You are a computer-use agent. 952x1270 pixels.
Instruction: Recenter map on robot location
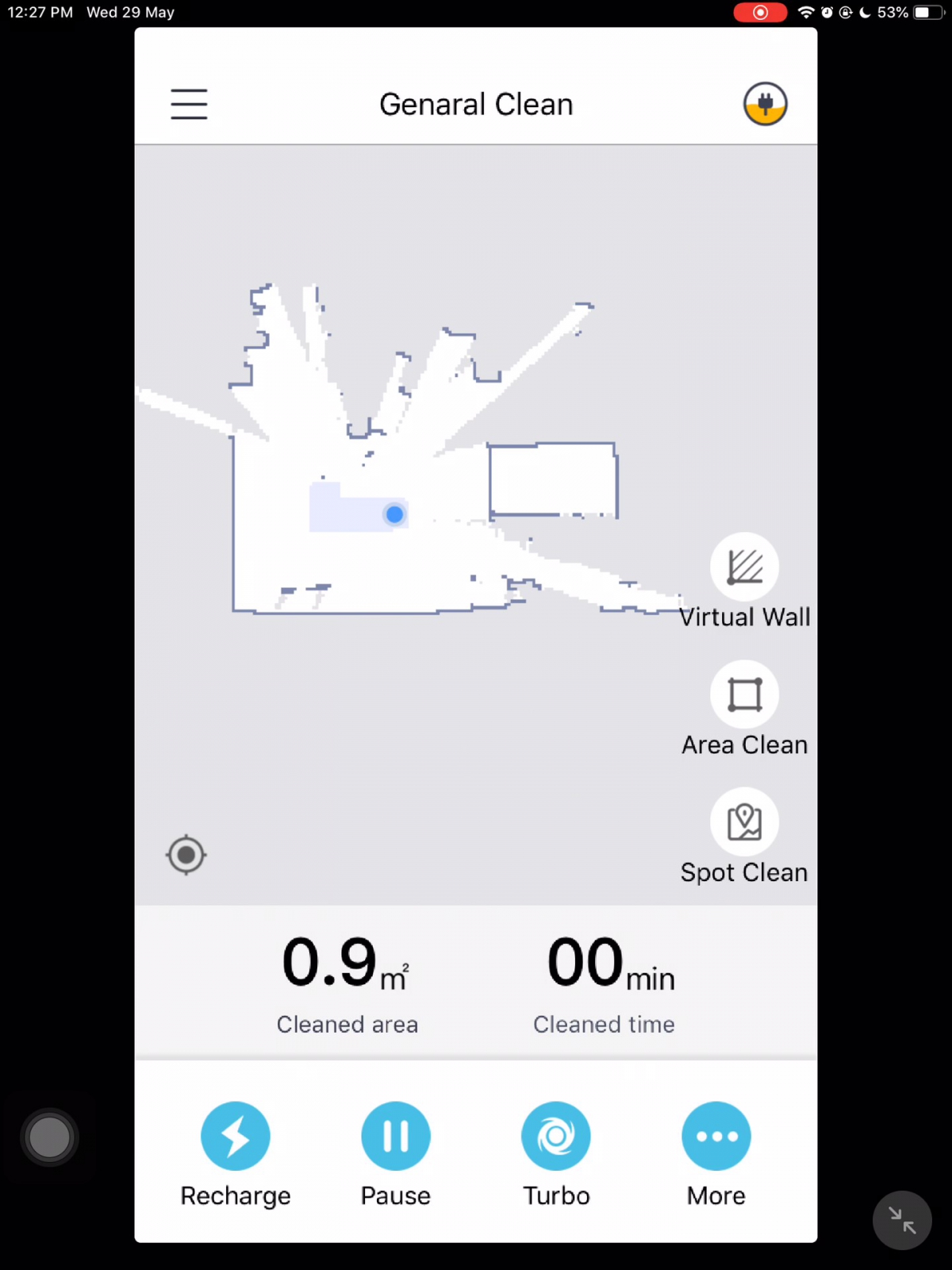[x=186, y=855]
